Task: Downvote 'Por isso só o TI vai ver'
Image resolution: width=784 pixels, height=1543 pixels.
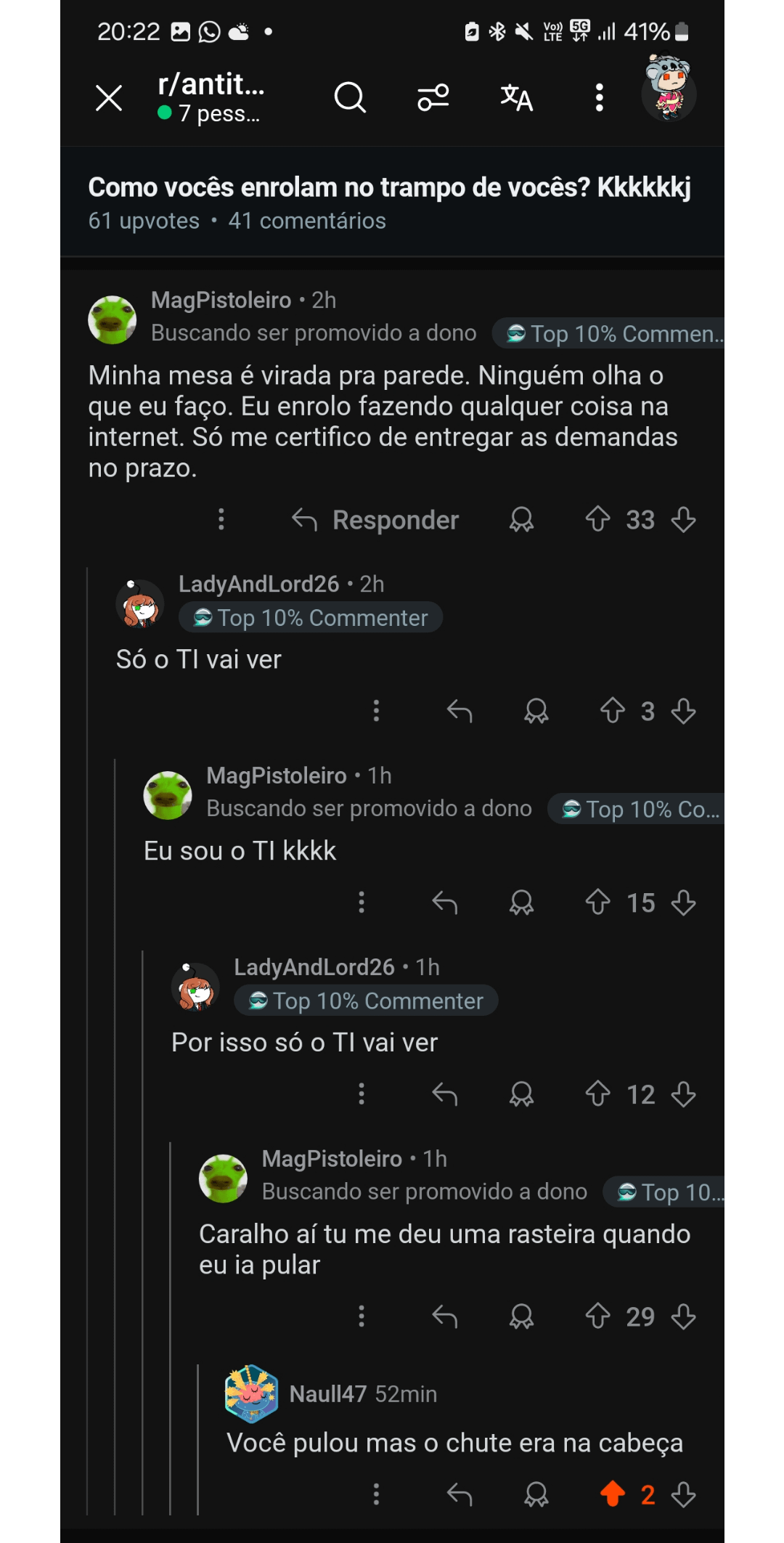Action: [x=683, y=1094]
